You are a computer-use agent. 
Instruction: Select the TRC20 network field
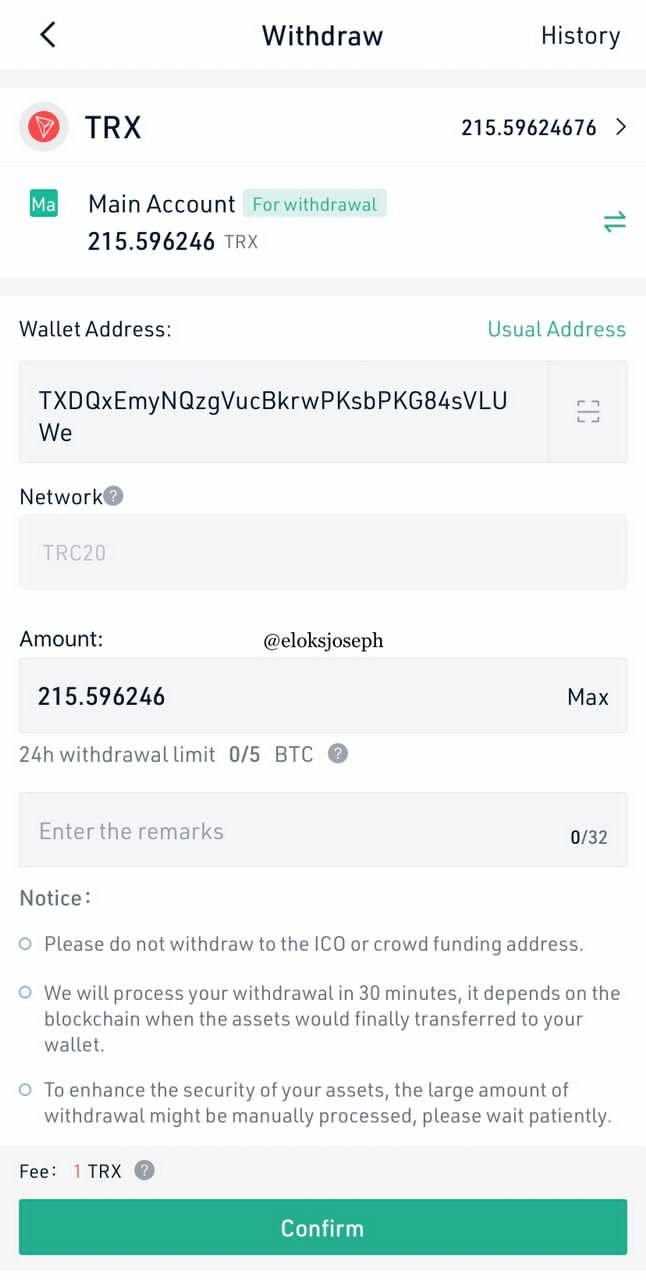pos(323,552)
